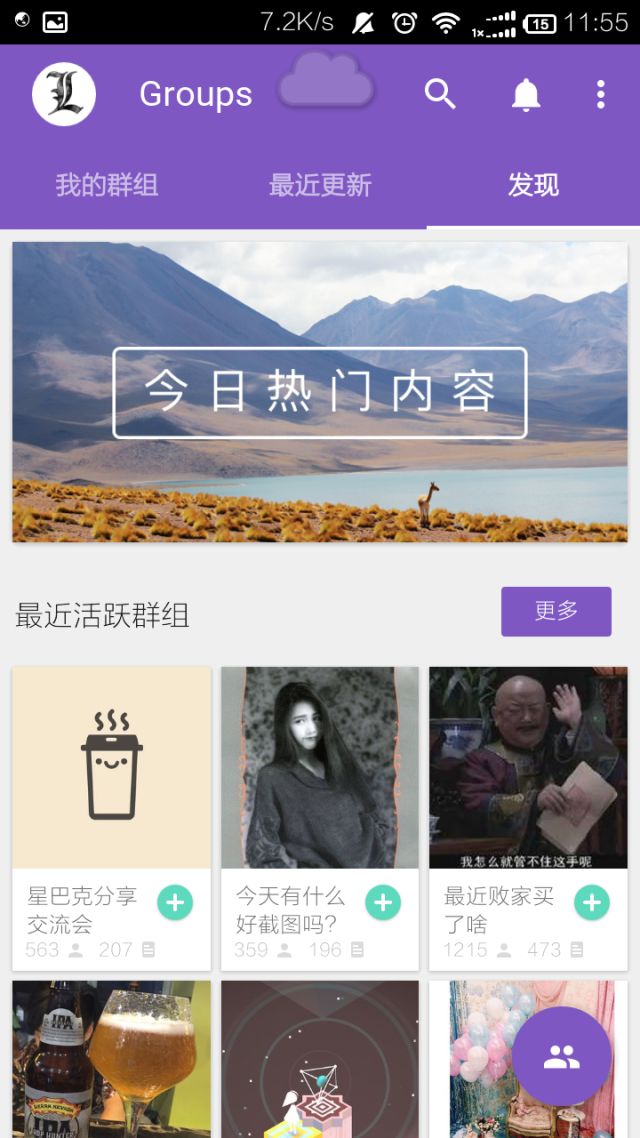Join 最近败家买了啥 using the plus icon

coord(592,903)
